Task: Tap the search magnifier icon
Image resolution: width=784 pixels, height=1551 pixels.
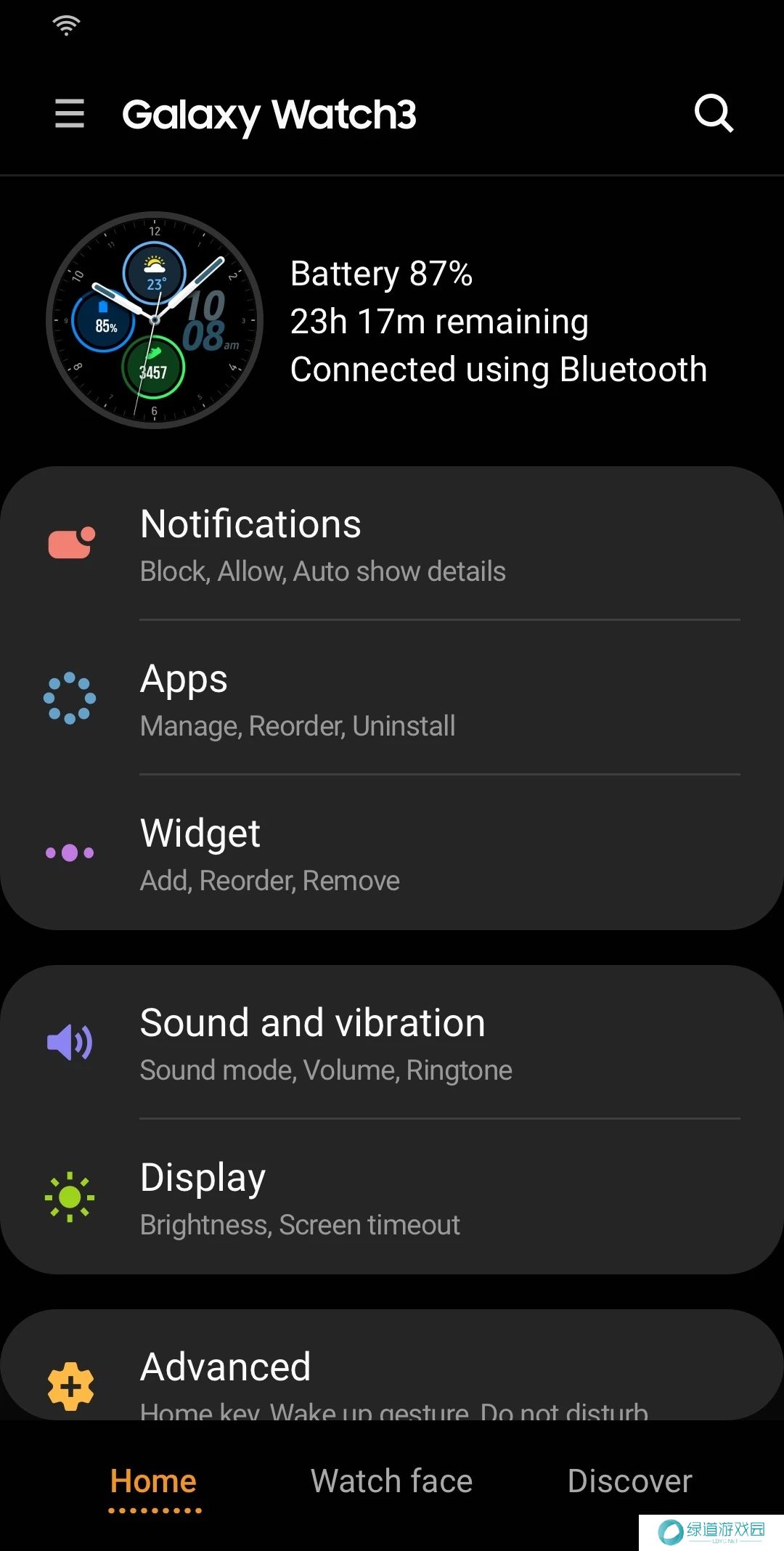Action: pyautogui.click(x=714, y=113)
